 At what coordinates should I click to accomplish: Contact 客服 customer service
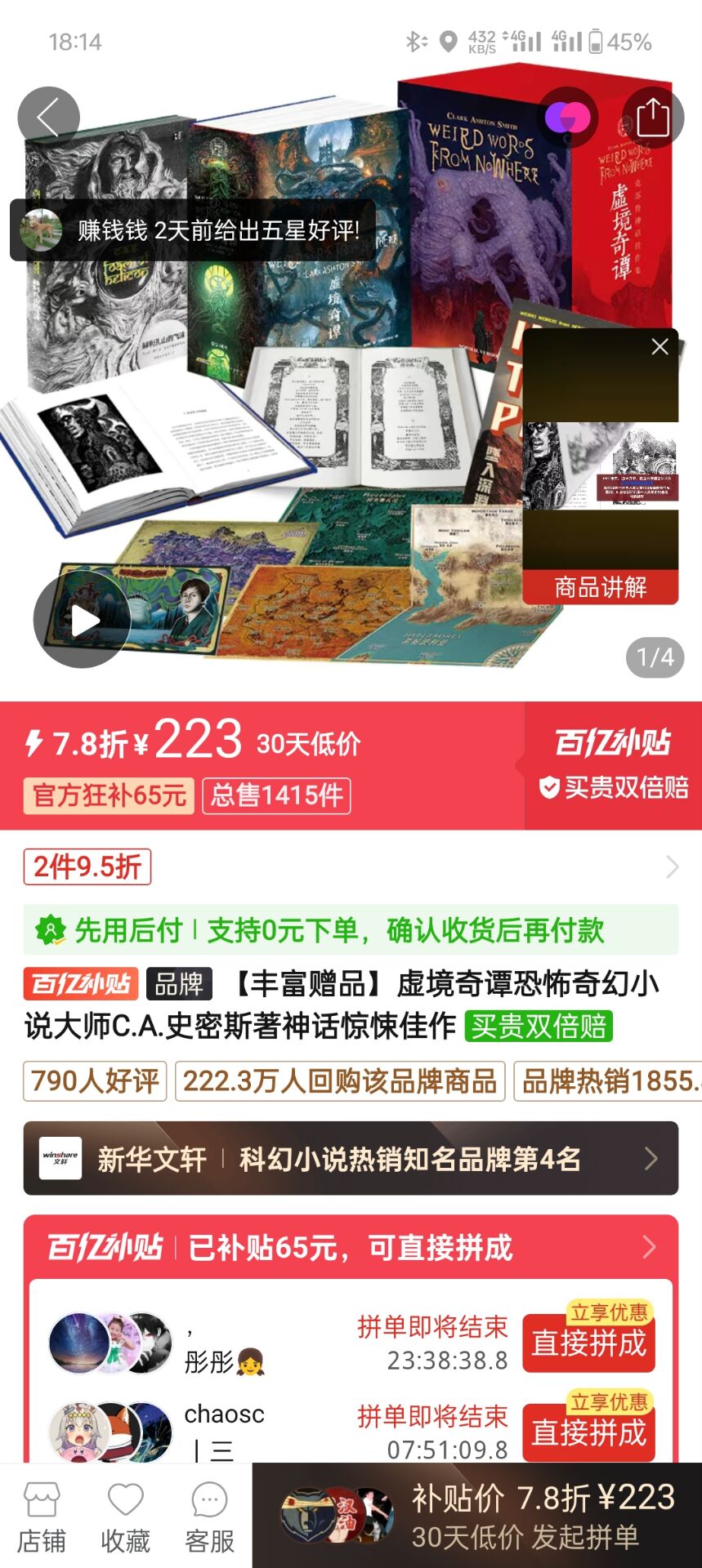pos(209,1517)
